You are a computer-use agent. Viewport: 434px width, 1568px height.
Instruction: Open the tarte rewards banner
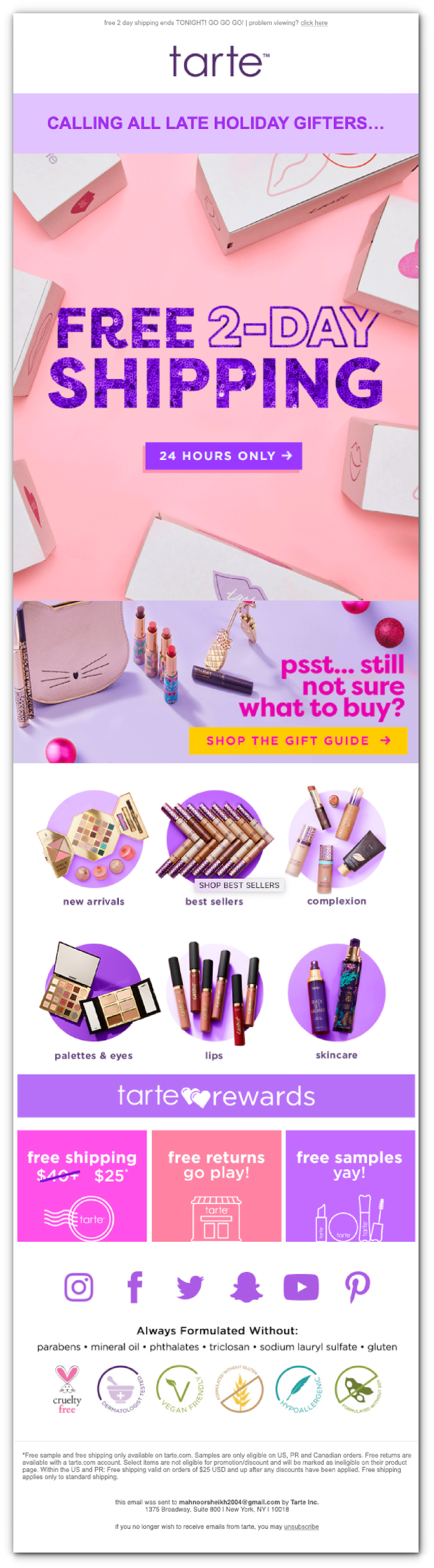216,1096
